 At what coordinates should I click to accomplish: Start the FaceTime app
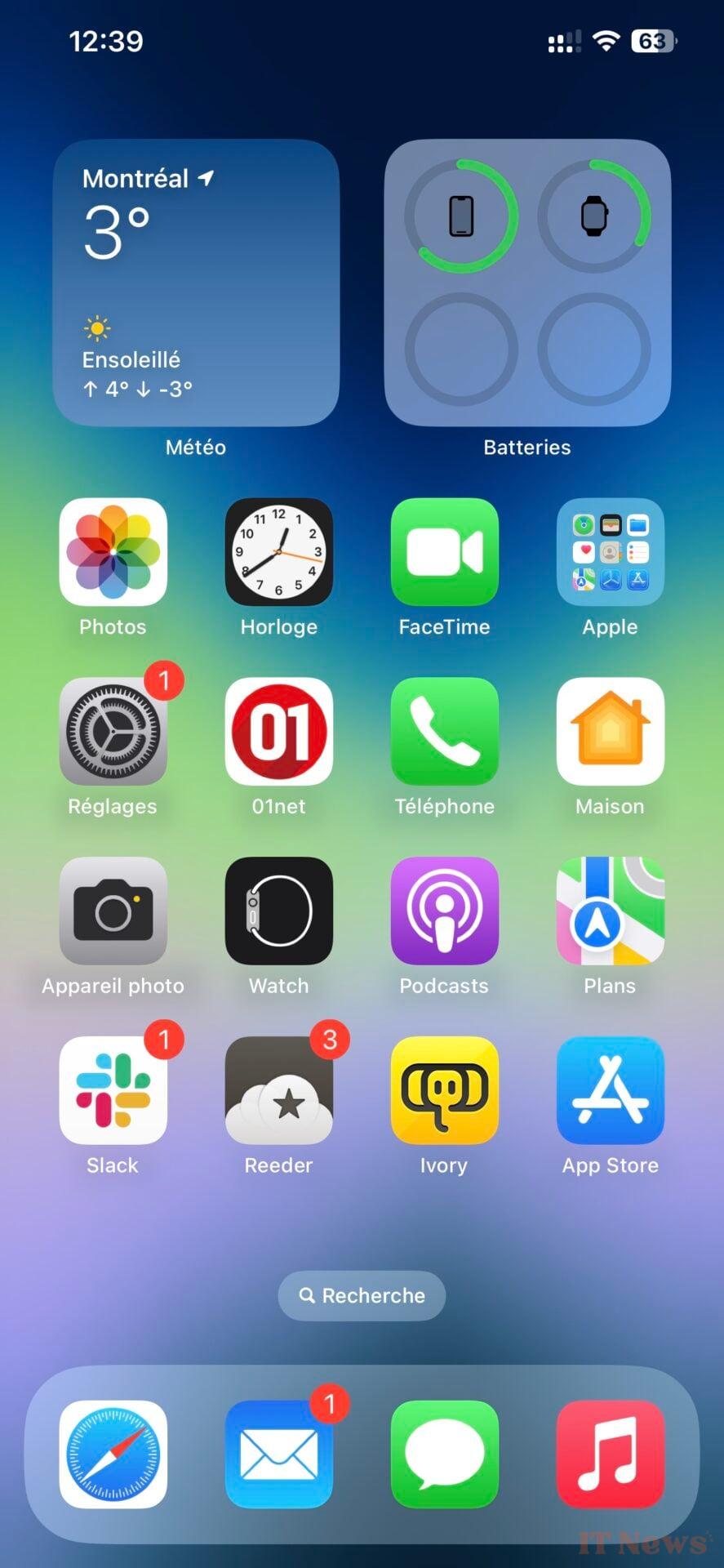[444, 552]
